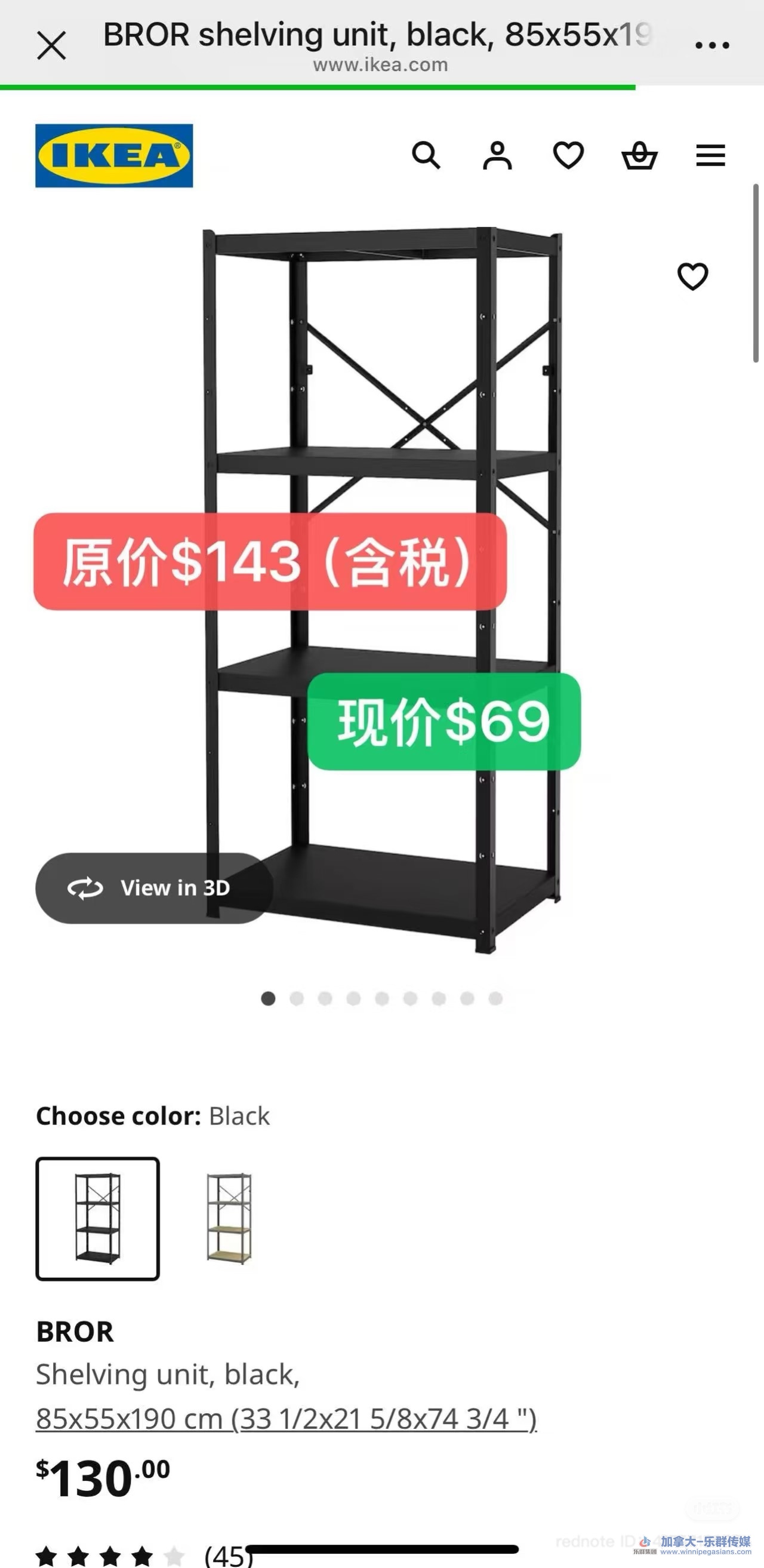Open the shopping basket
This screenshot has height=1568, width=764.
(639, 156)
